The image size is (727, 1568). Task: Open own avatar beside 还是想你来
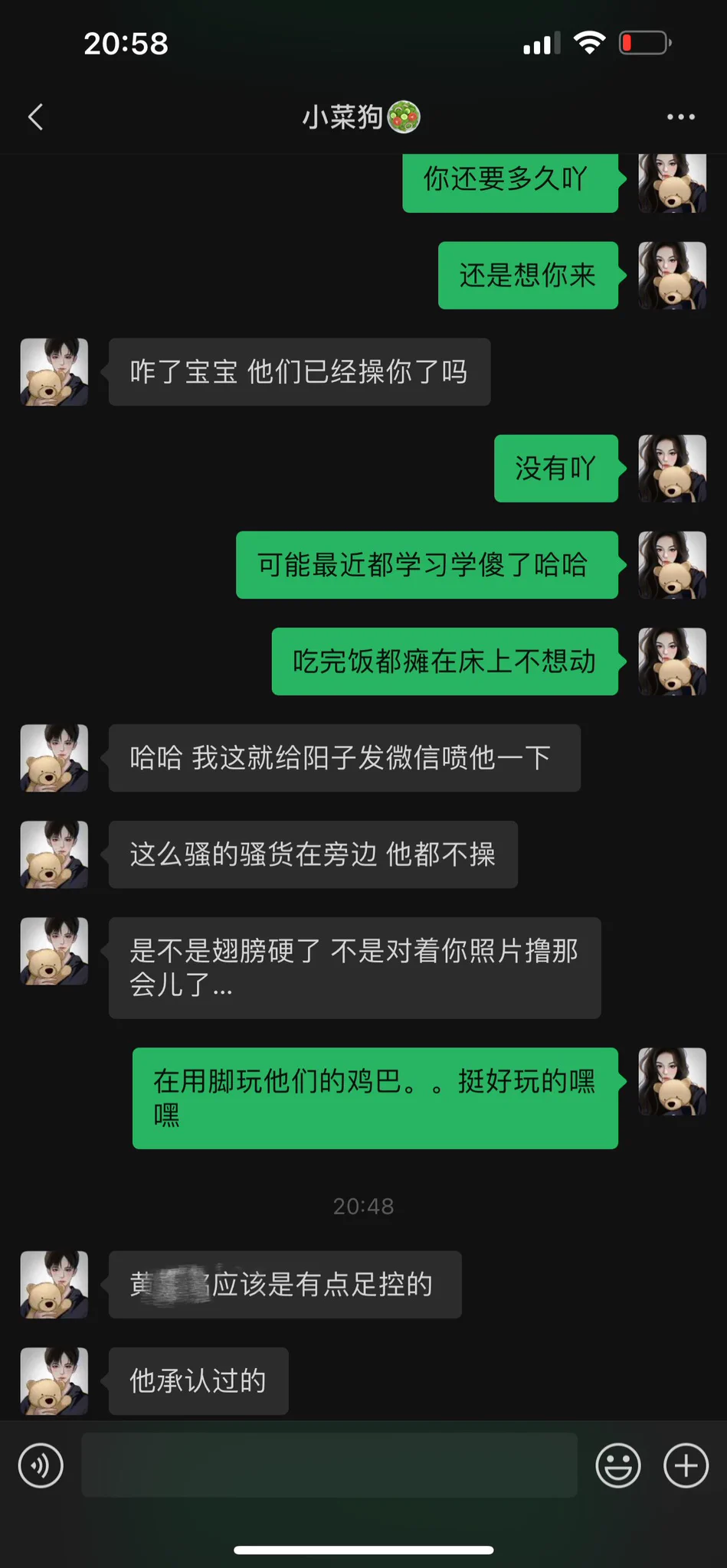pyautogui.click(x=672, y=275)
